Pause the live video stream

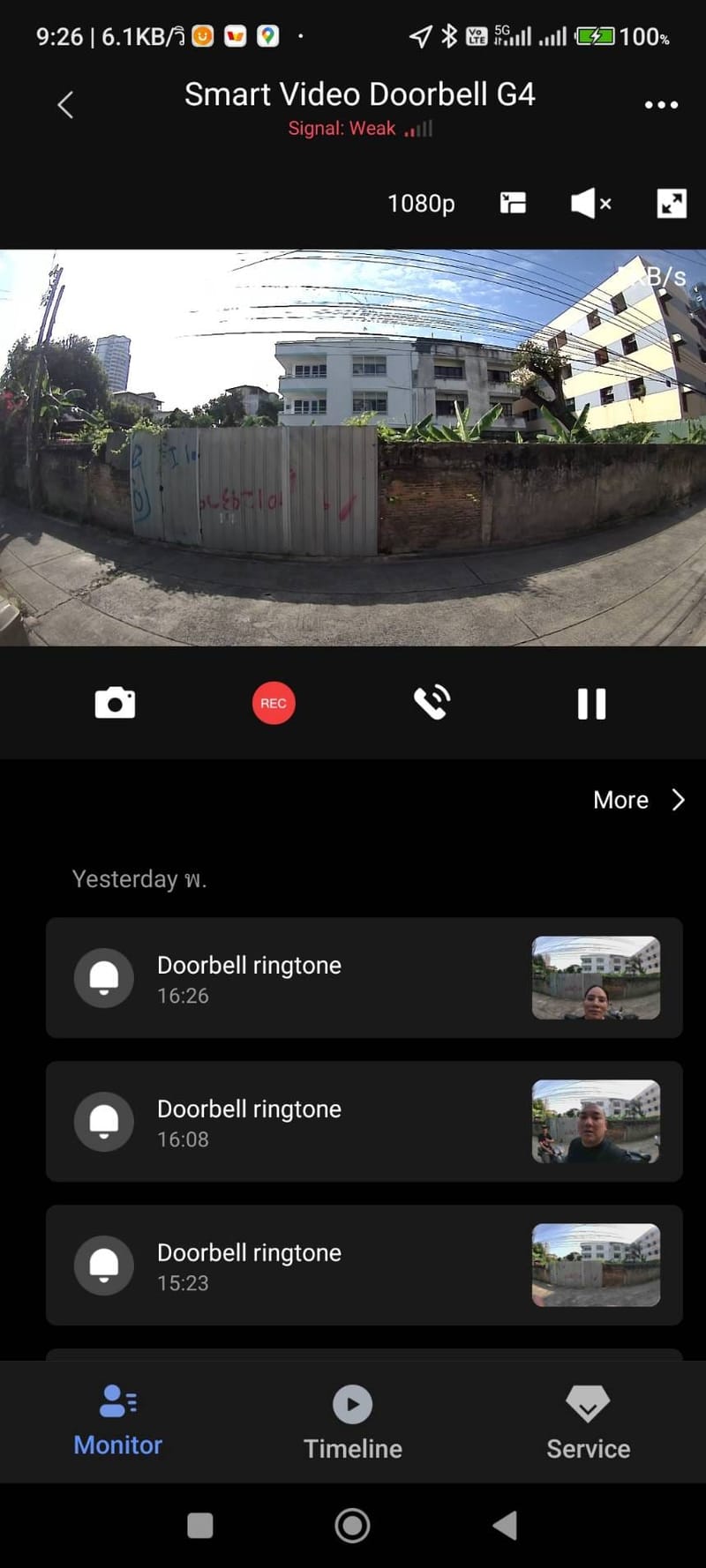(x=591, y=704)
